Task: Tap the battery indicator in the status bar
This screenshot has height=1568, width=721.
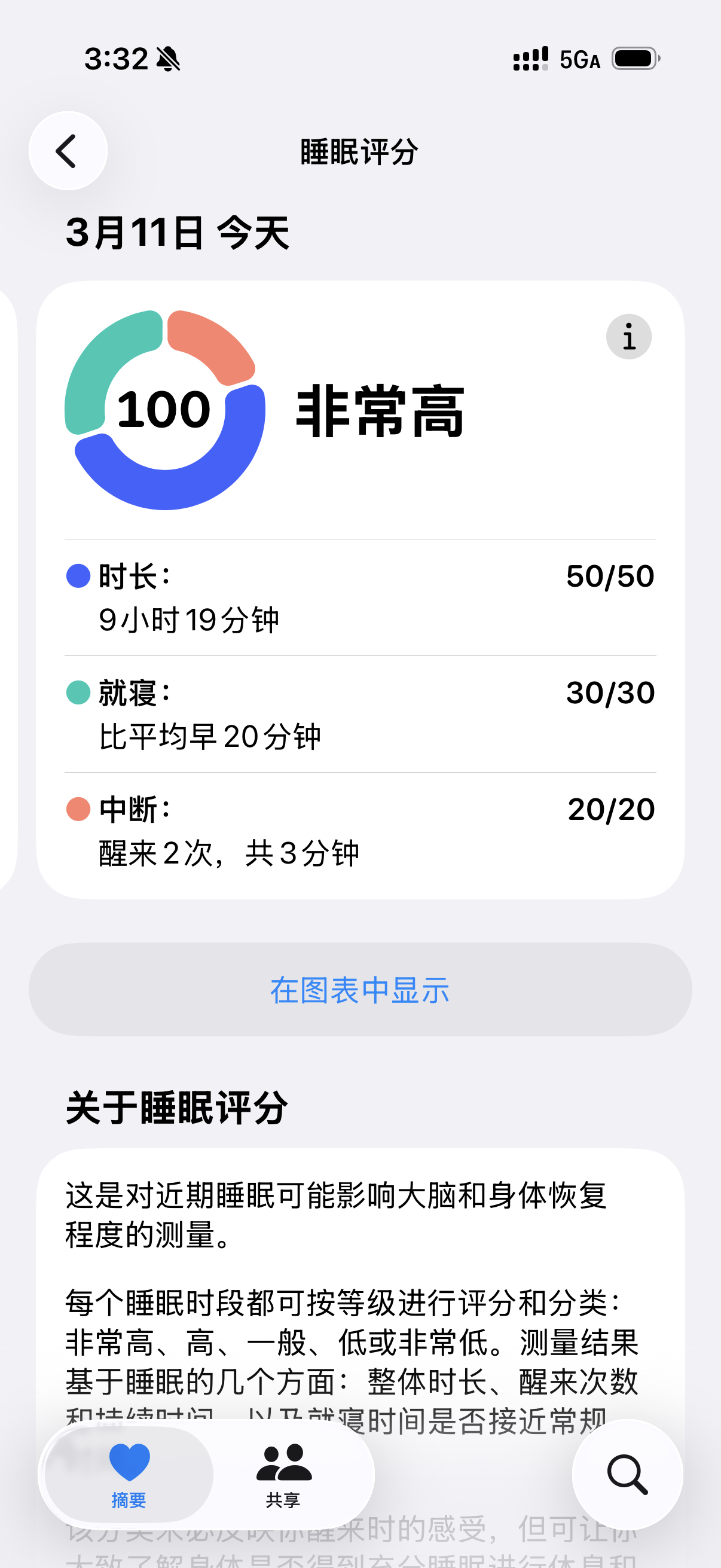Action: tap(633, 59)
